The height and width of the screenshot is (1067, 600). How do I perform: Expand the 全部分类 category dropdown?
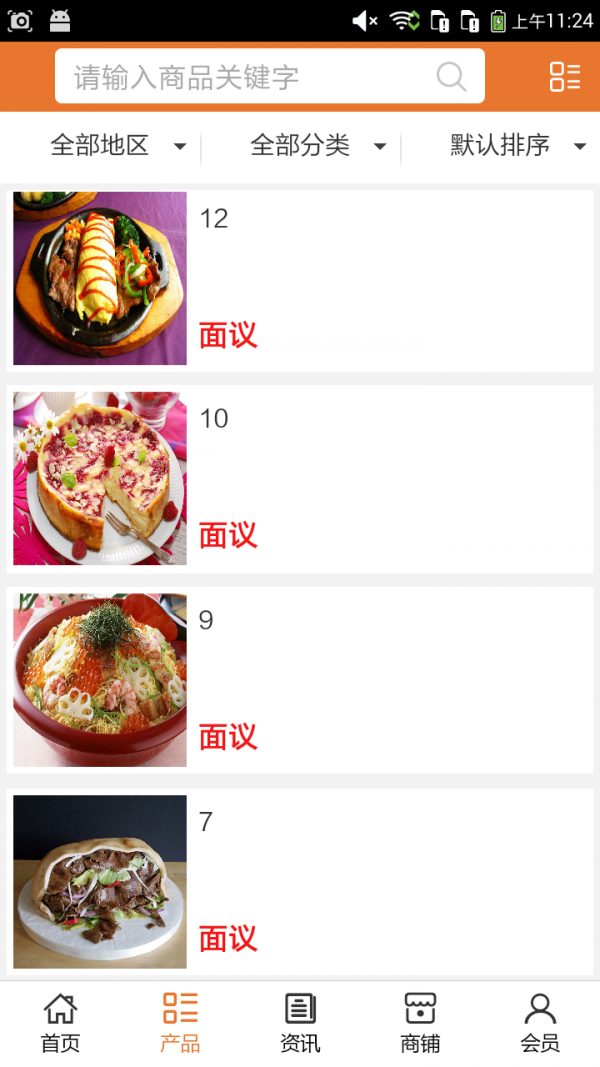point(318,146)
